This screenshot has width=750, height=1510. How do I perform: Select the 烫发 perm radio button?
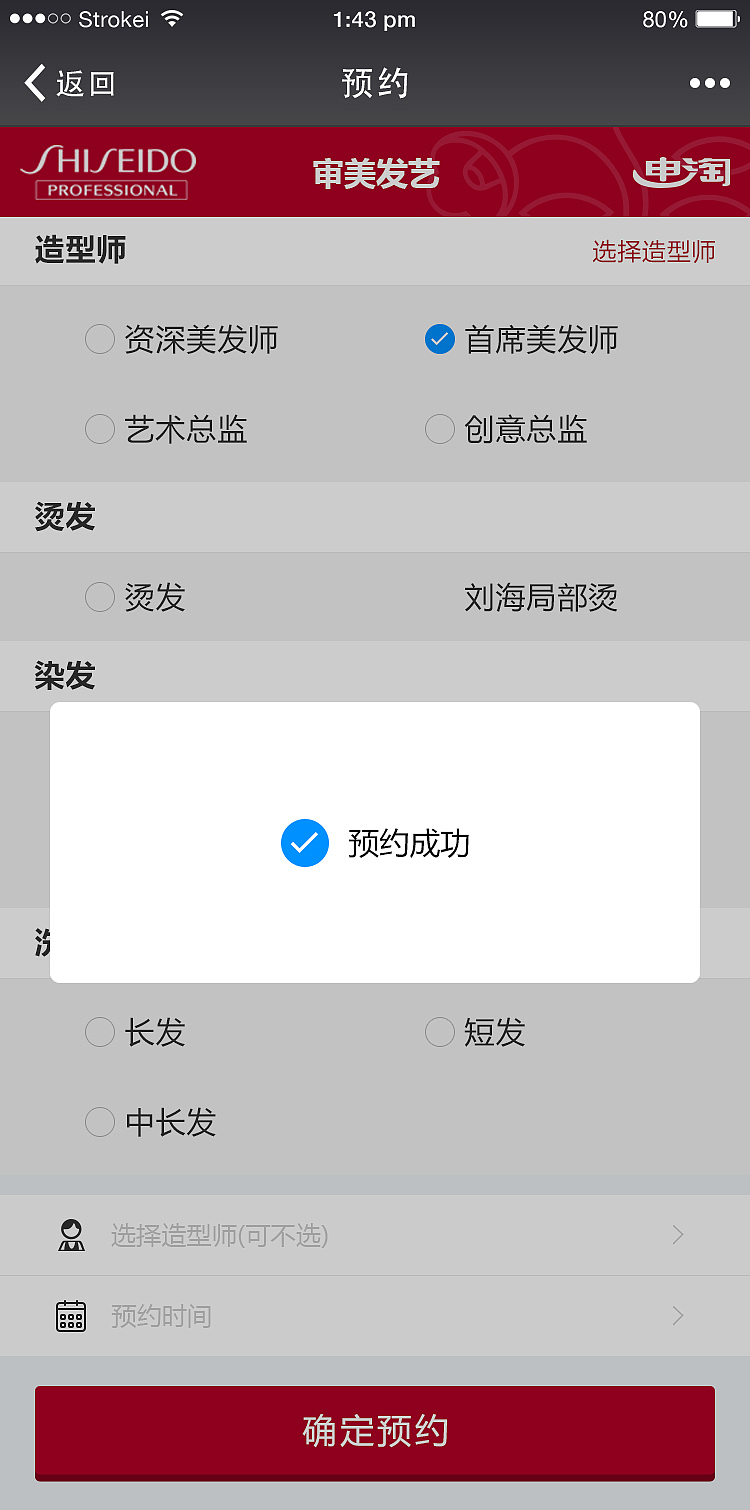(x=100, y=597)
